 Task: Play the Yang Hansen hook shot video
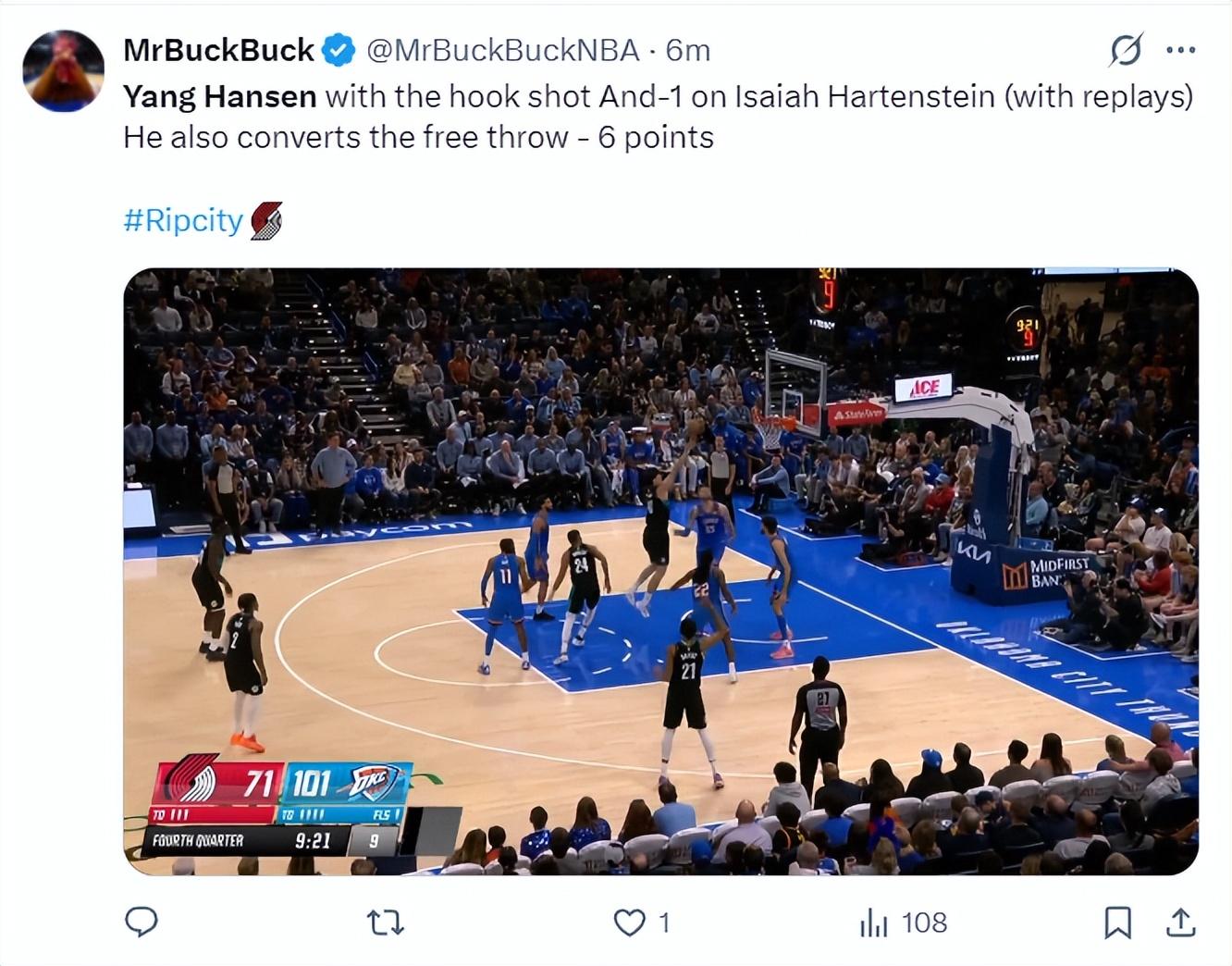point(660,571)
